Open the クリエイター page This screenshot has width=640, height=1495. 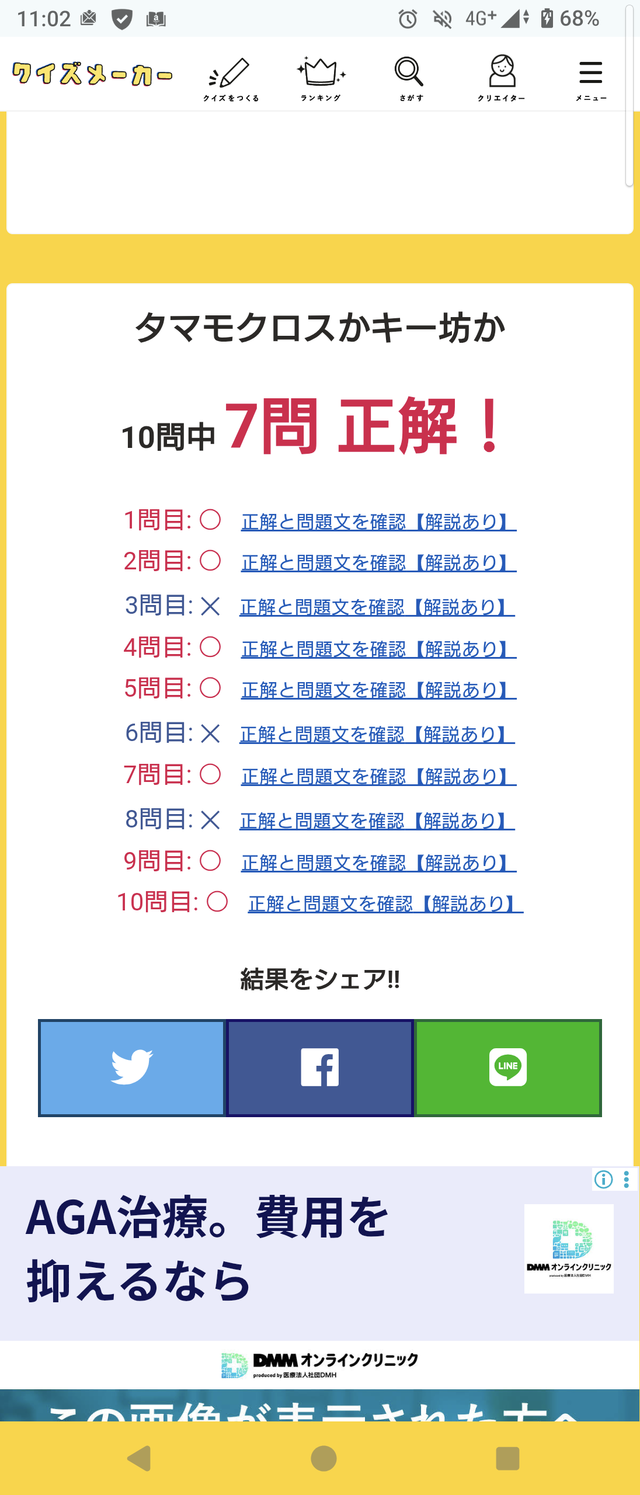(x=501, y=79)
